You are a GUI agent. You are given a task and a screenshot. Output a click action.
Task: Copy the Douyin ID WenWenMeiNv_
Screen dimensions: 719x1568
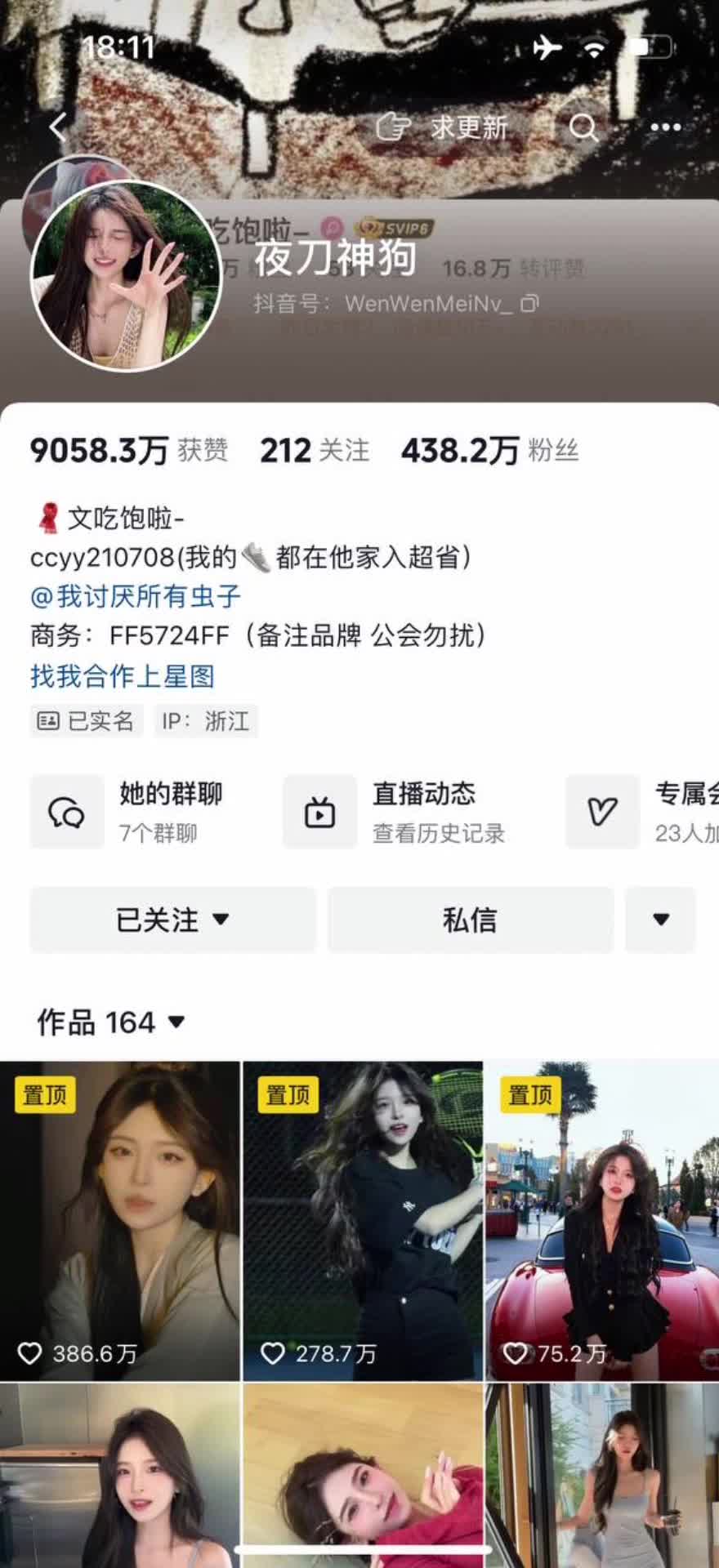[529, 304]
